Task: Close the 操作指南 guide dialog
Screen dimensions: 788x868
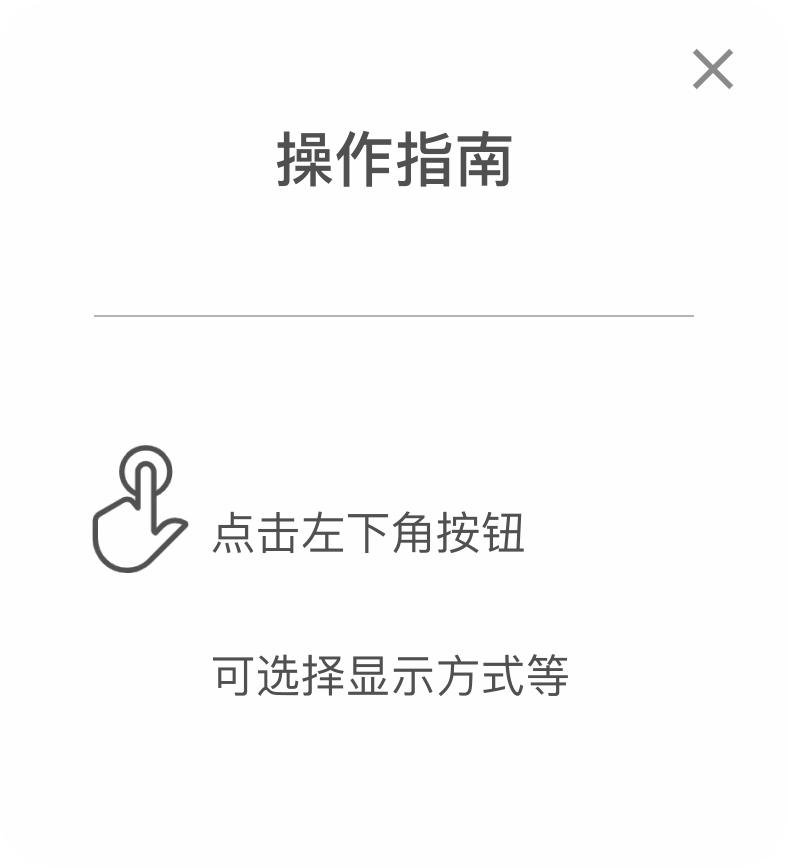Action: click(712, 70)
